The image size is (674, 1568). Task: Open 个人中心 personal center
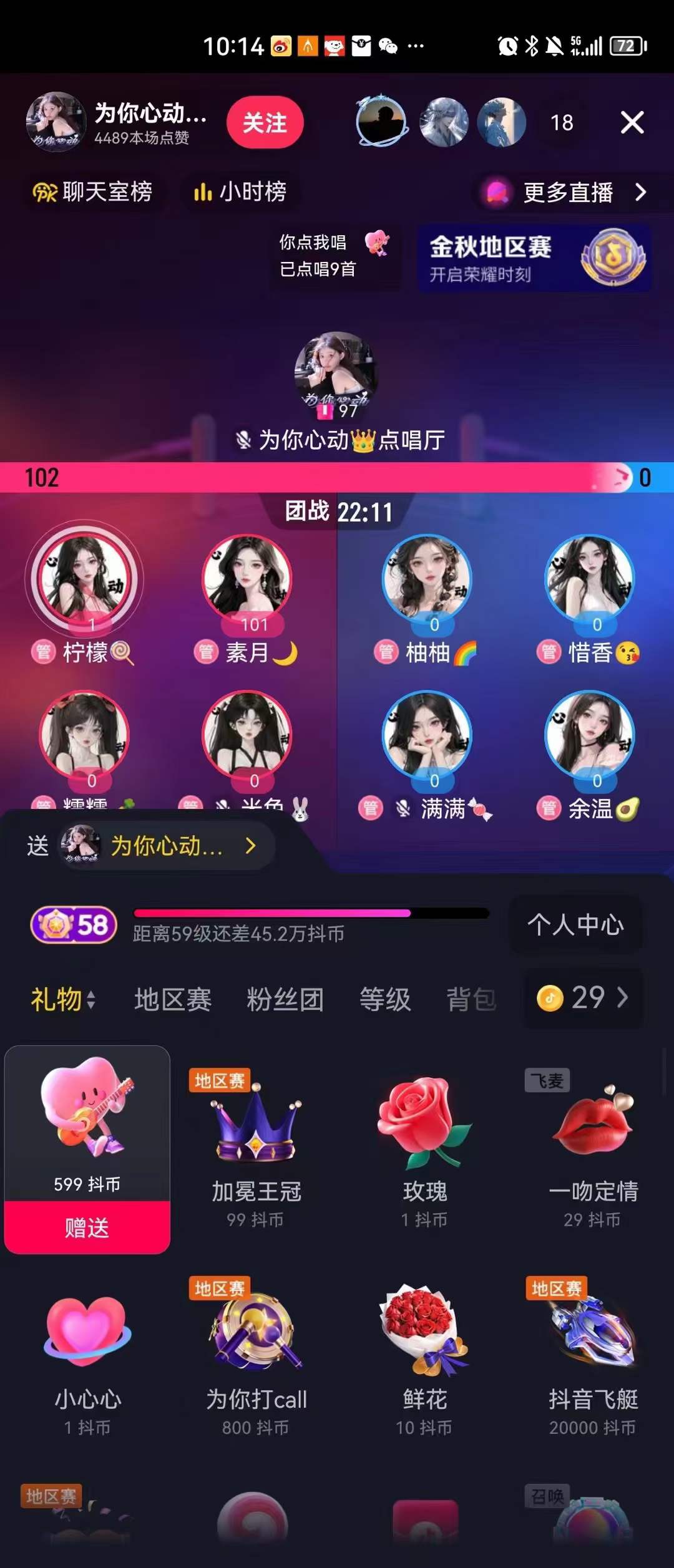(575, 924)
